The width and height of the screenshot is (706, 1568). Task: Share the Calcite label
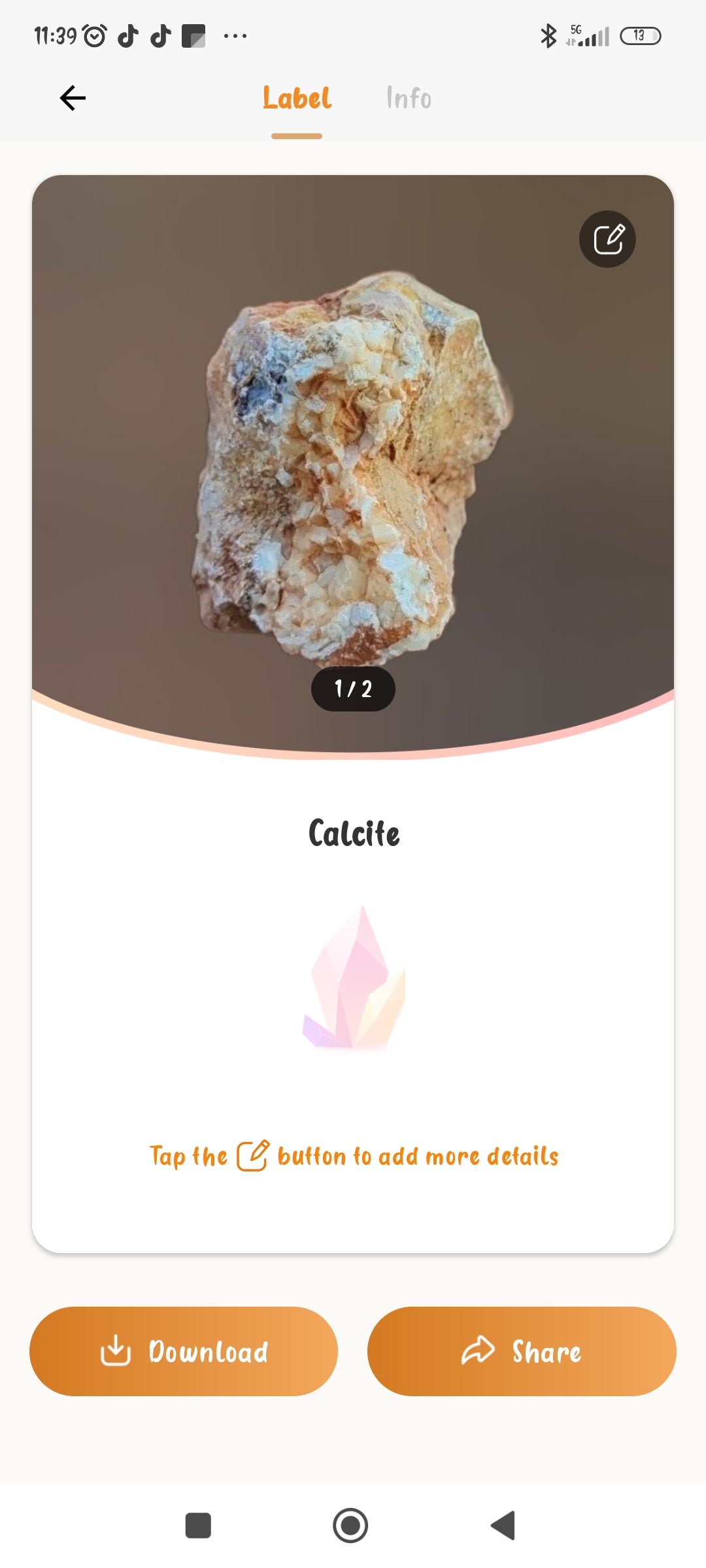pos(522,1351)
